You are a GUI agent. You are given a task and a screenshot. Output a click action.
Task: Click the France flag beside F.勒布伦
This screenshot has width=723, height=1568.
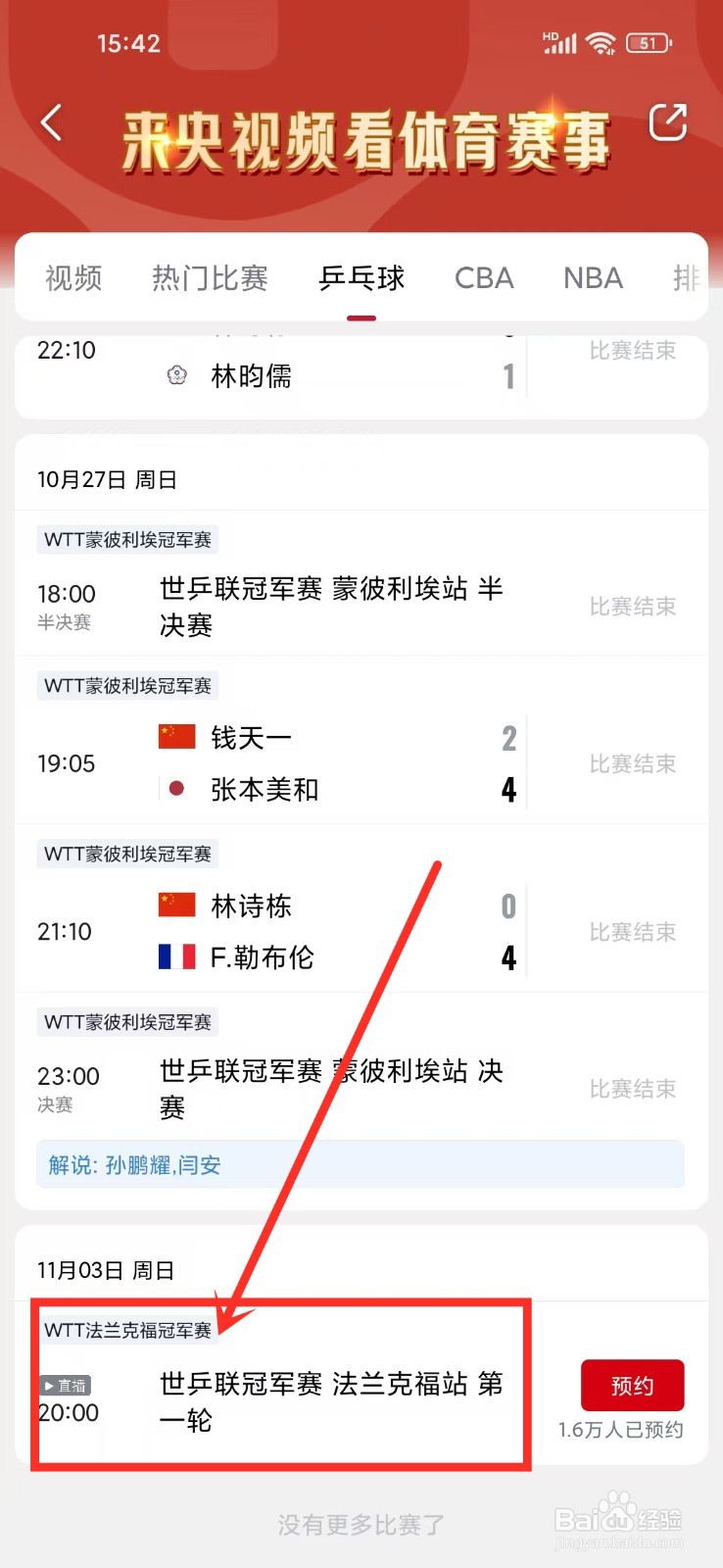click(175, 956)
